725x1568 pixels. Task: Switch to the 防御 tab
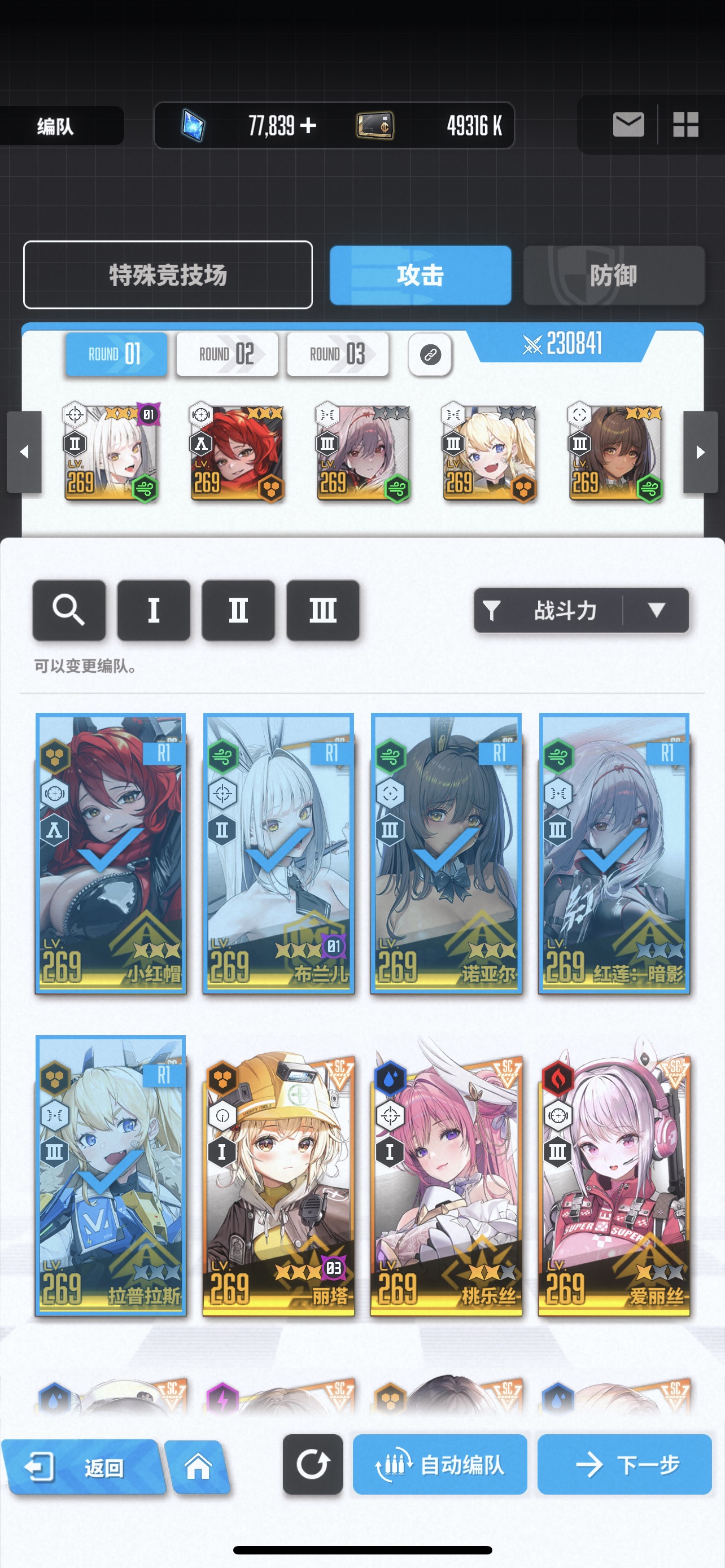[x=613, y=275]
